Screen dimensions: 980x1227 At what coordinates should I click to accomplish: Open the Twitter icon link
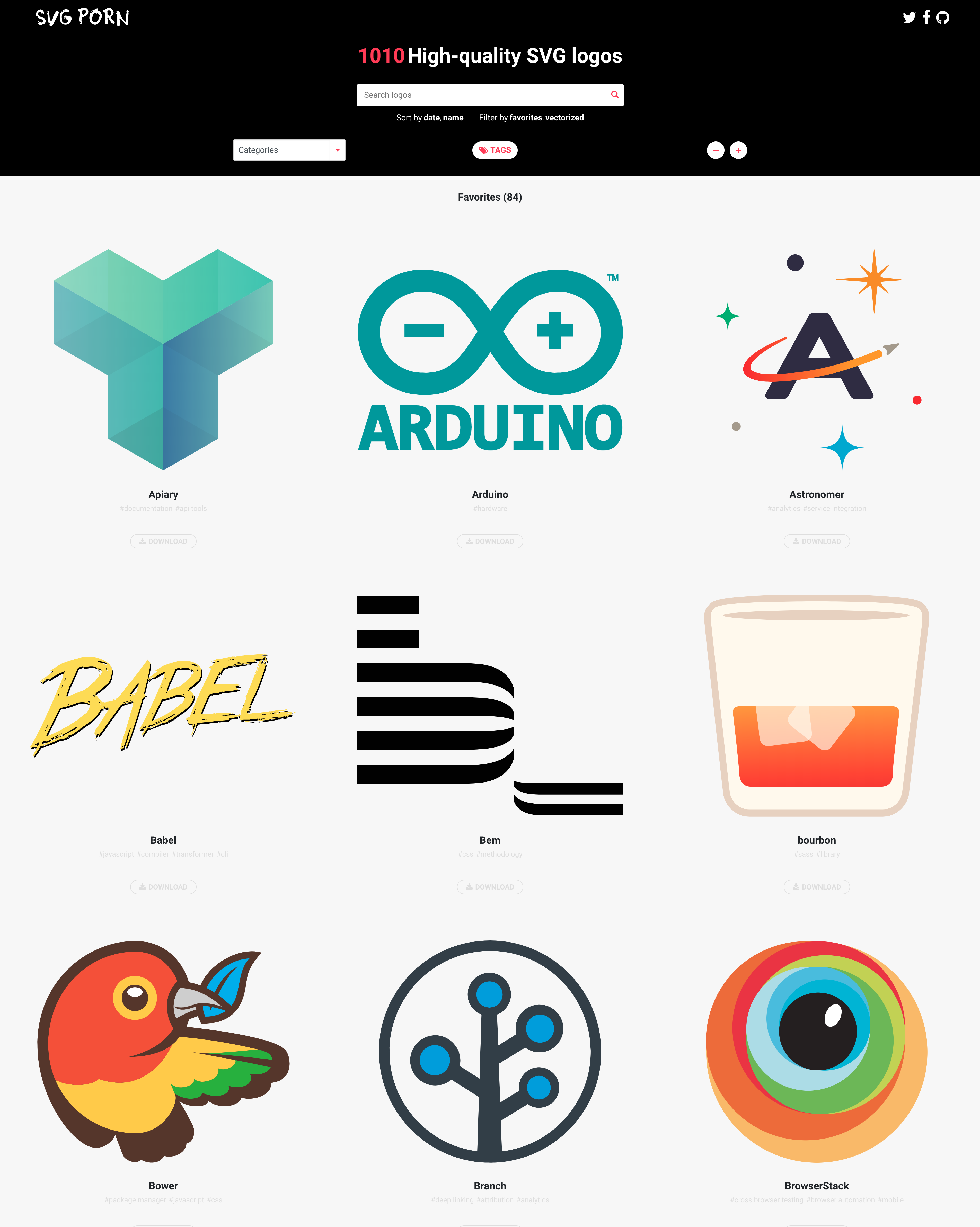click(909, 18)
